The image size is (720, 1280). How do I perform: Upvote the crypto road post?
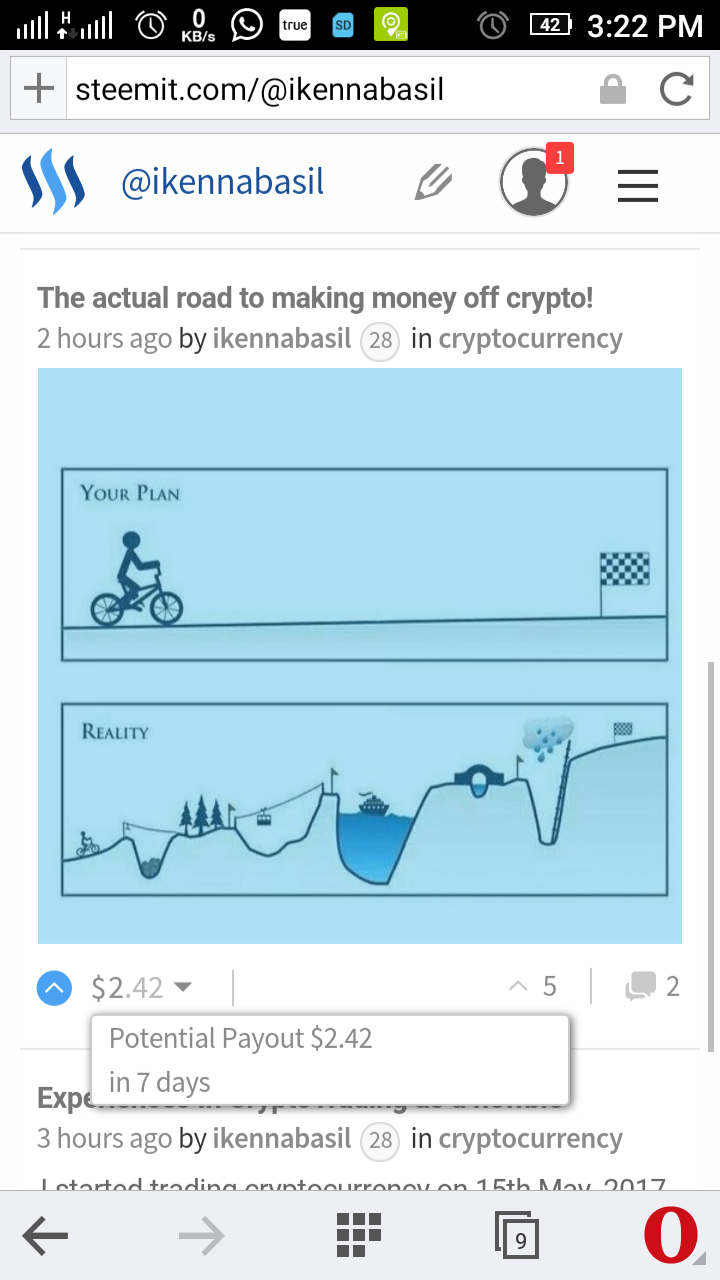[x=55, y=988]
